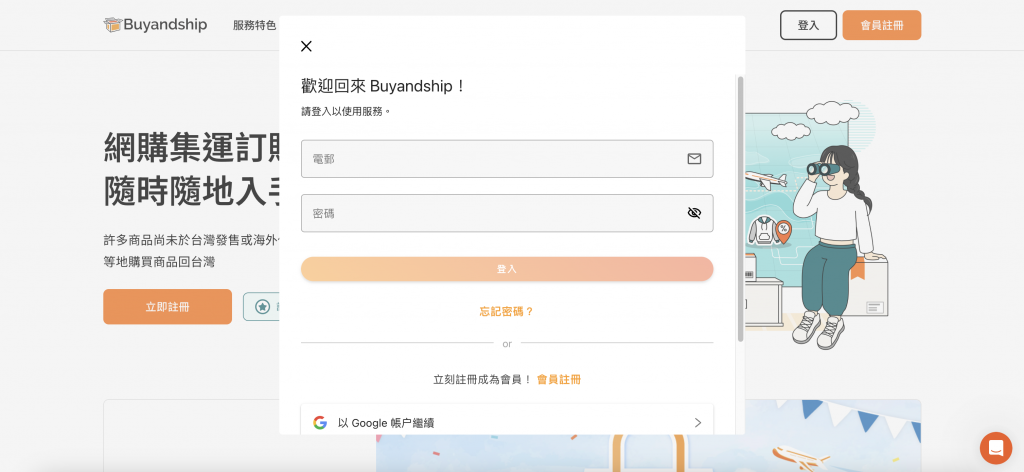Open the 會員註冊 link in dialog
This screenshot has height=472, width=1024.
[x=558, y=380]
